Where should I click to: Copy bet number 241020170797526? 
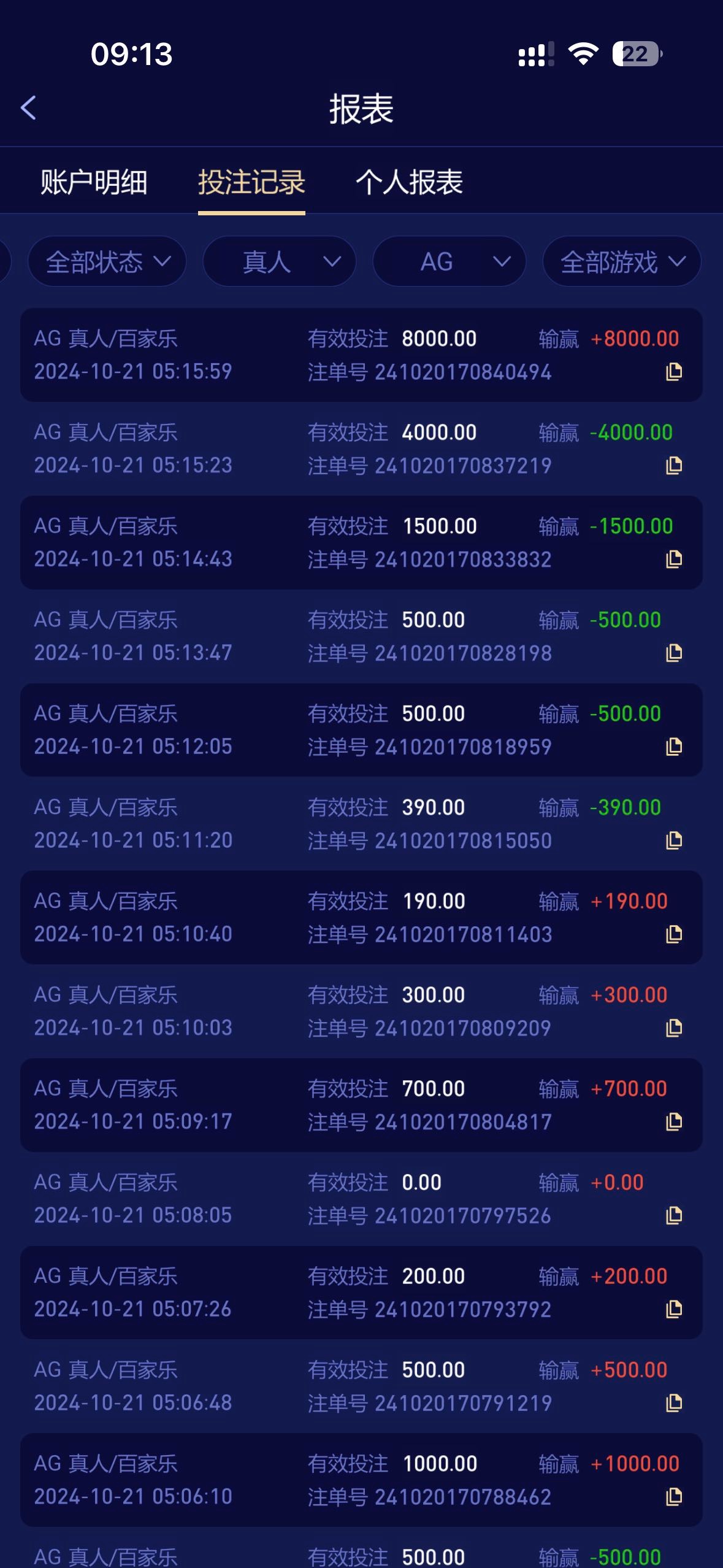tap(674, 1215)
